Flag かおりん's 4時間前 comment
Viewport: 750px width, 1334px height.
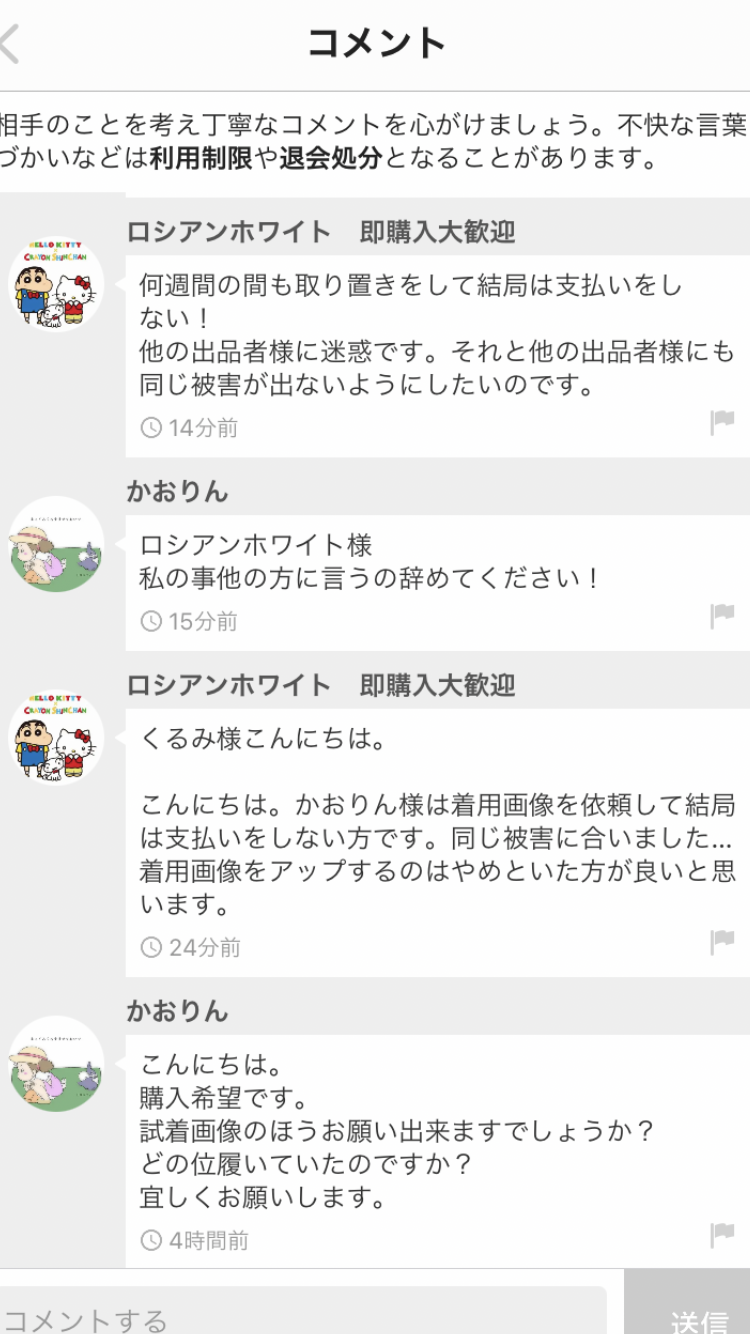722,1235
